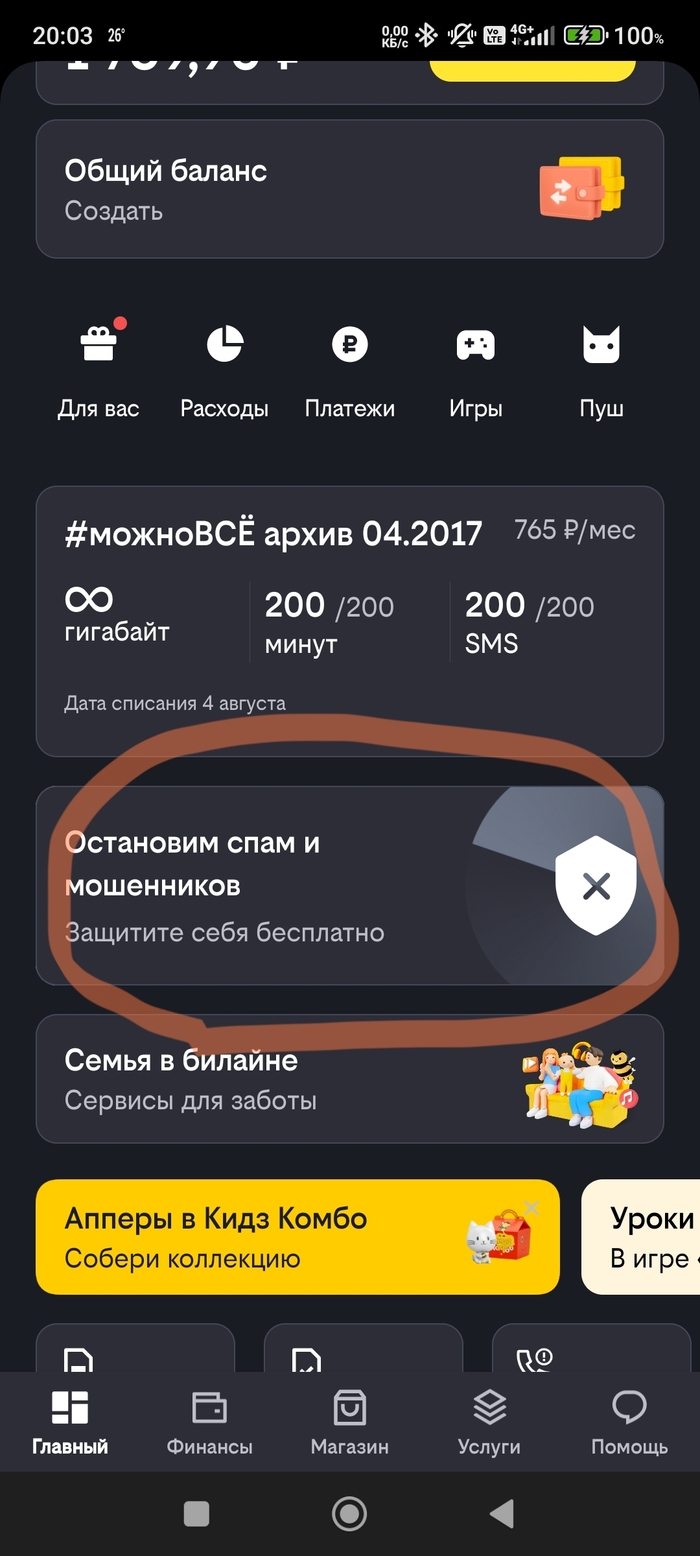700x1556 pixels.
Task: Switch to the Финансы tab
Action: click(x=209, y=1422)
